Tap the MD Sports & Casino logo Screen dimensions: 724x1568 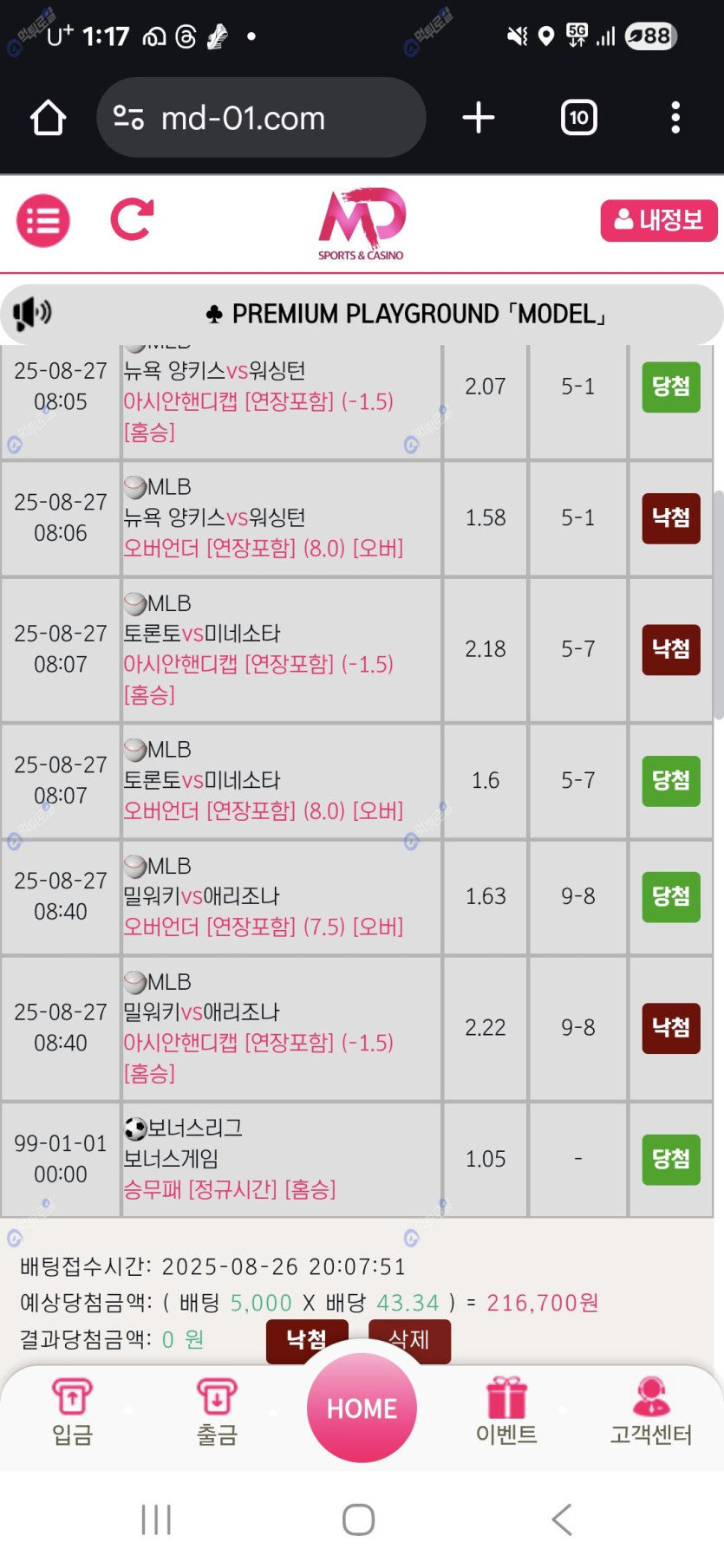(362, 224)
